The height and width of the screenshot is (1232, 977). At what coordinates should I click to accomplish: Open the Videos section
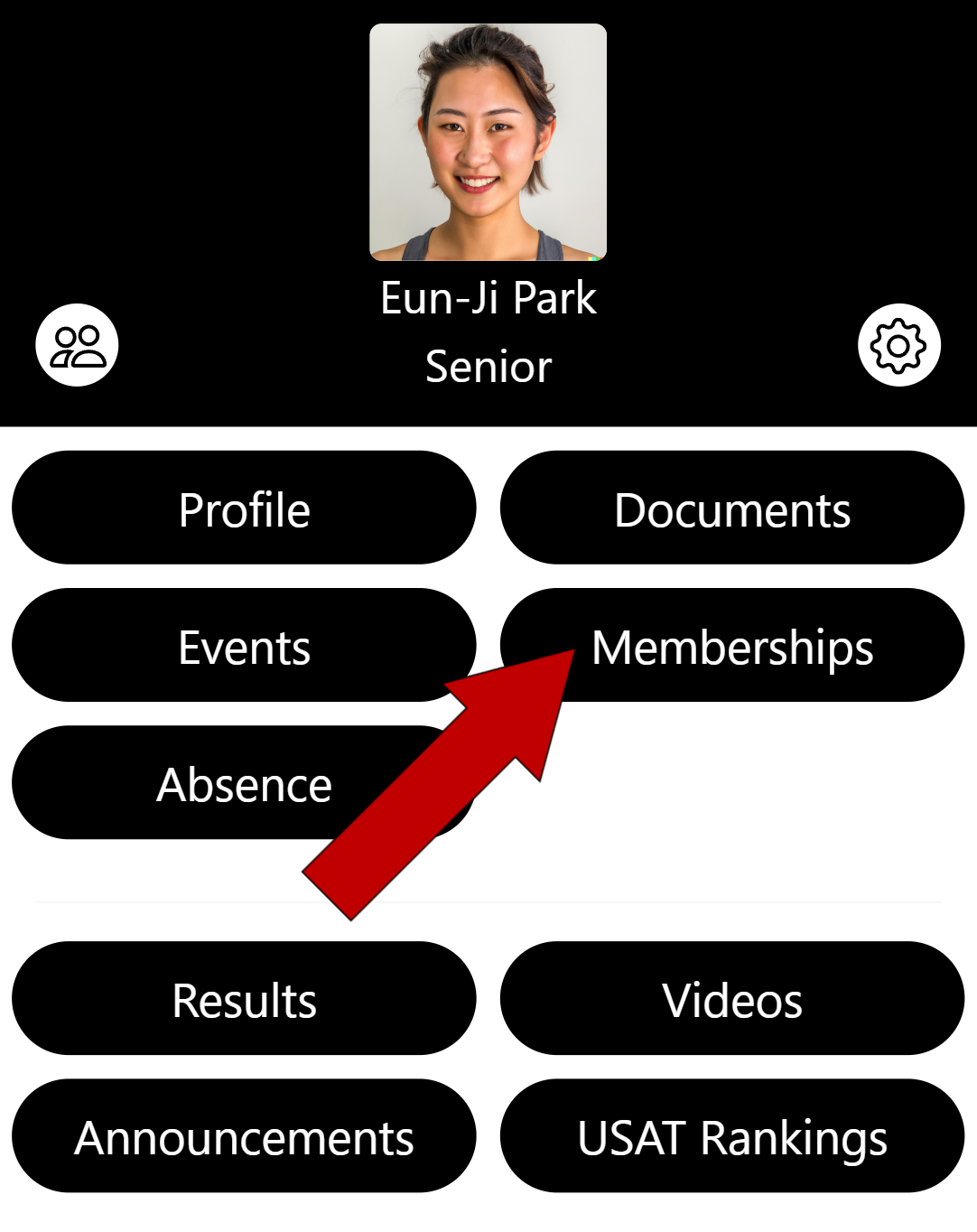pos(732,999)
